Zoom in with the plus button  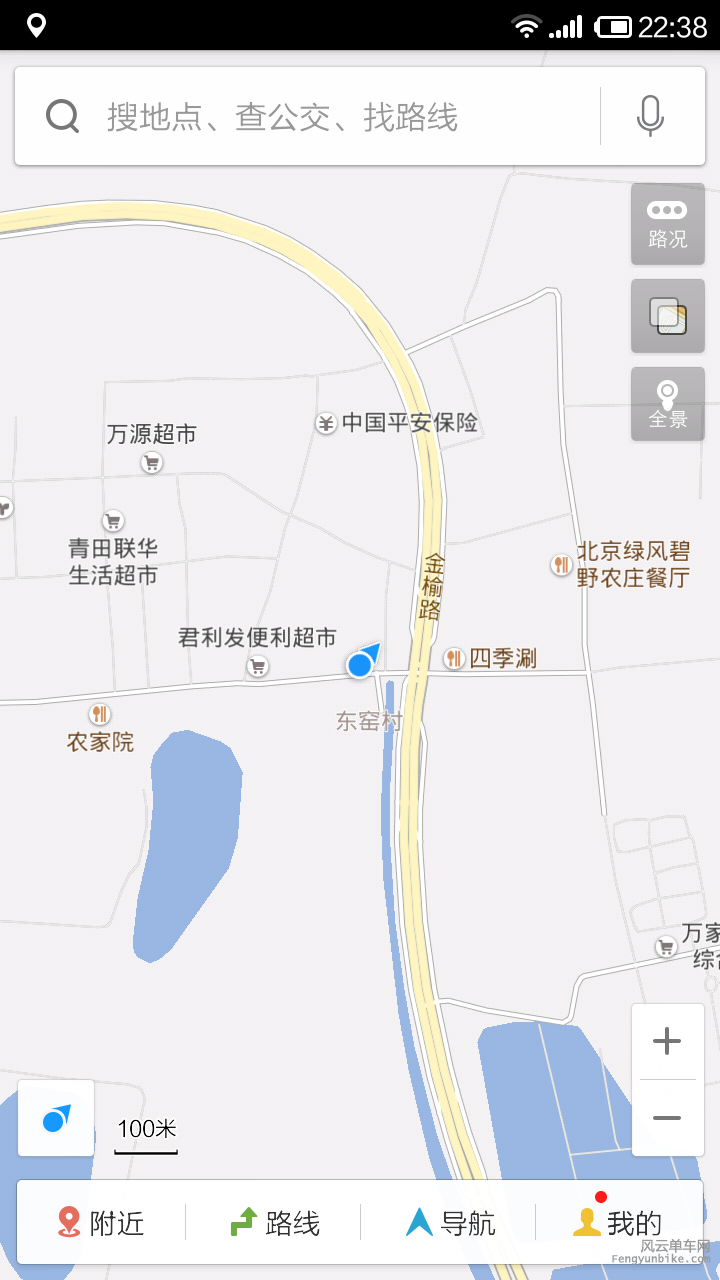[x=667, y=1042]
